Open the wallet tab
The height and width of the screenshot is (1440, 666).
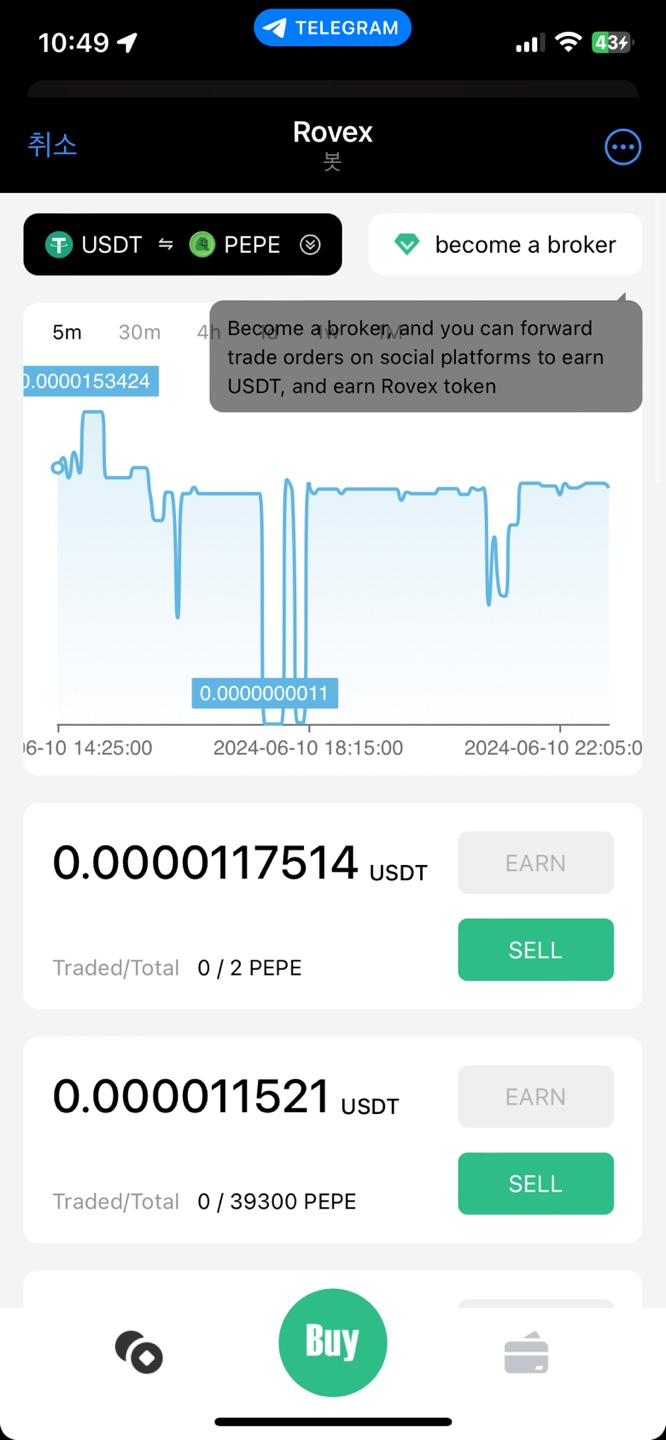pos(526,1354)
